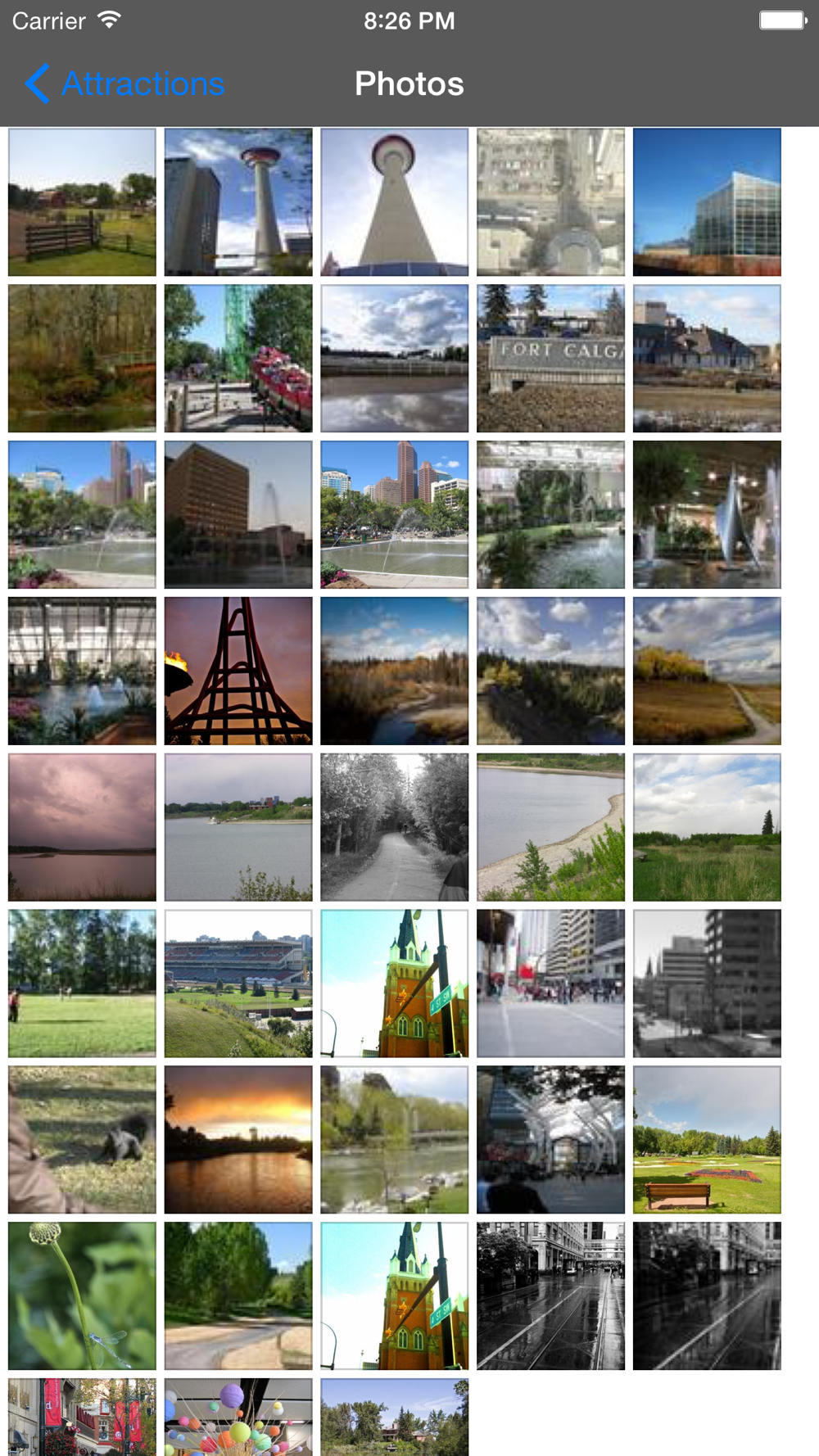Open the park bench with flowerbeds photo

(x=707, y=1140)
